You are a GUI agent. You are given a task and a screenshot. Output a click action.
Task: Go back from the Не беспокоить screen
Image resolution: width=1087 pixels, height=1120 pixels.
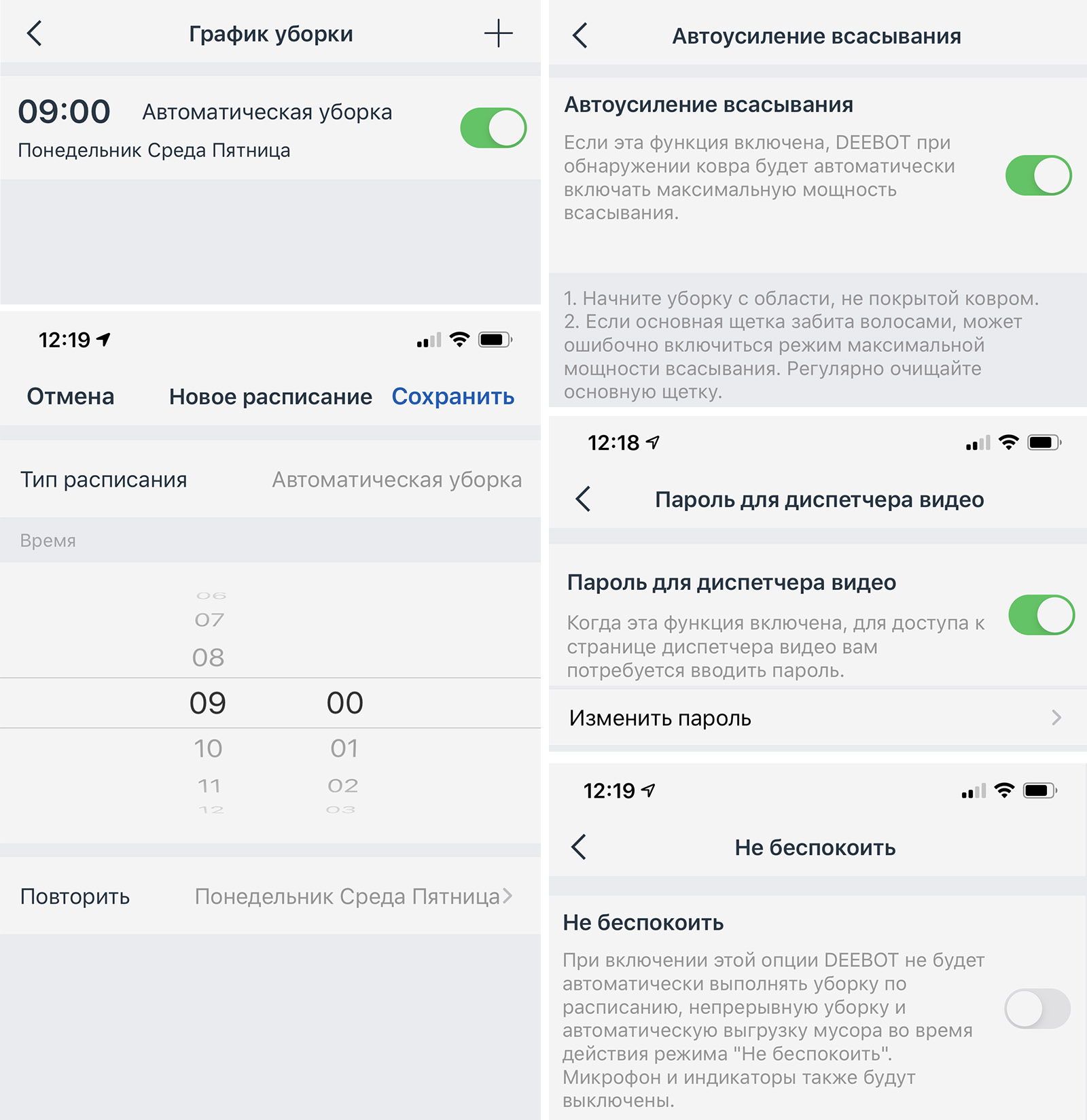click(x=579, y=847)
